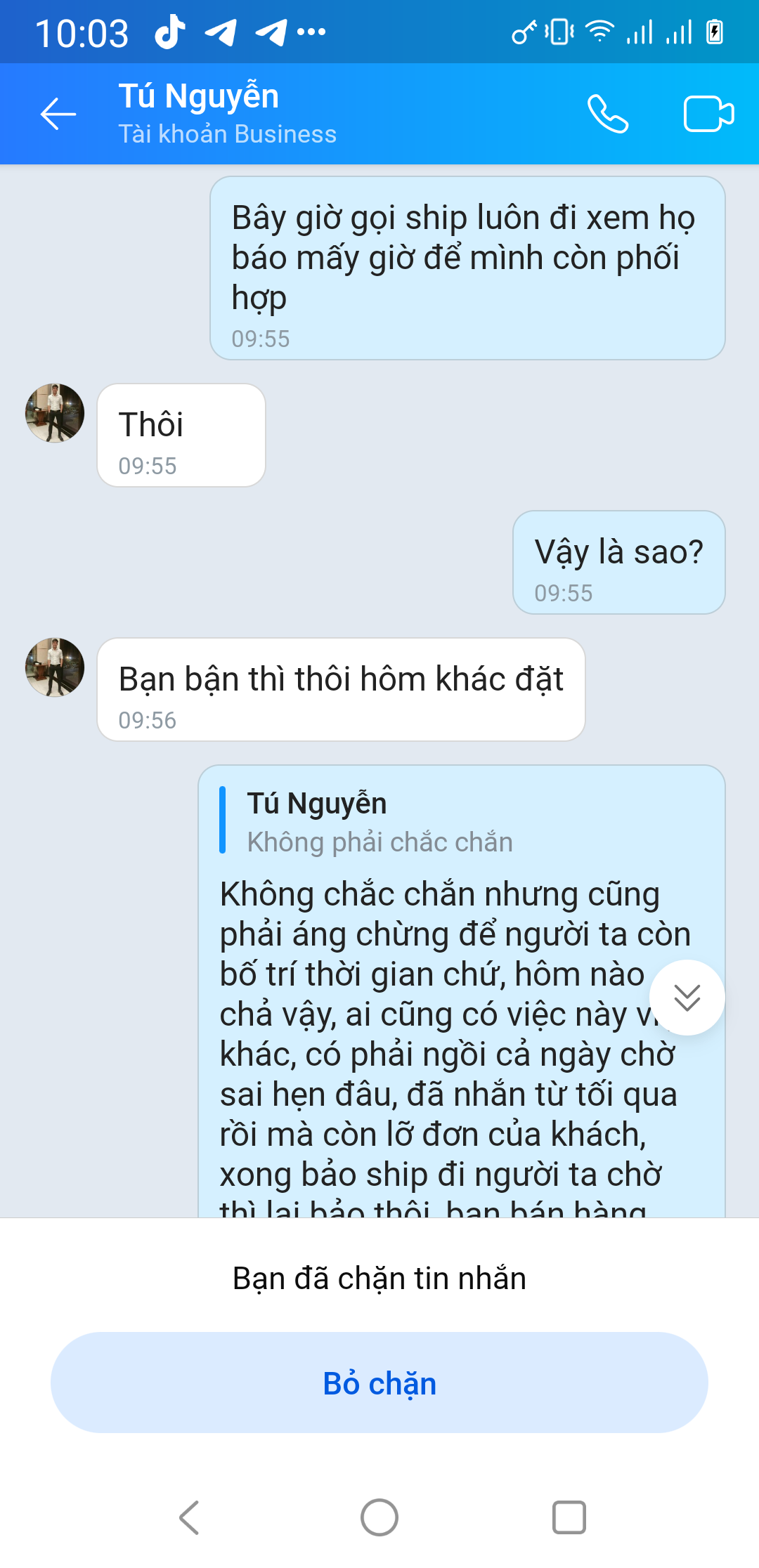The width and height of the screenshot is (759, 1568).
Task: Tap the "Bỏ chặn" button to unblock
Action: [x=379, y=1383]
